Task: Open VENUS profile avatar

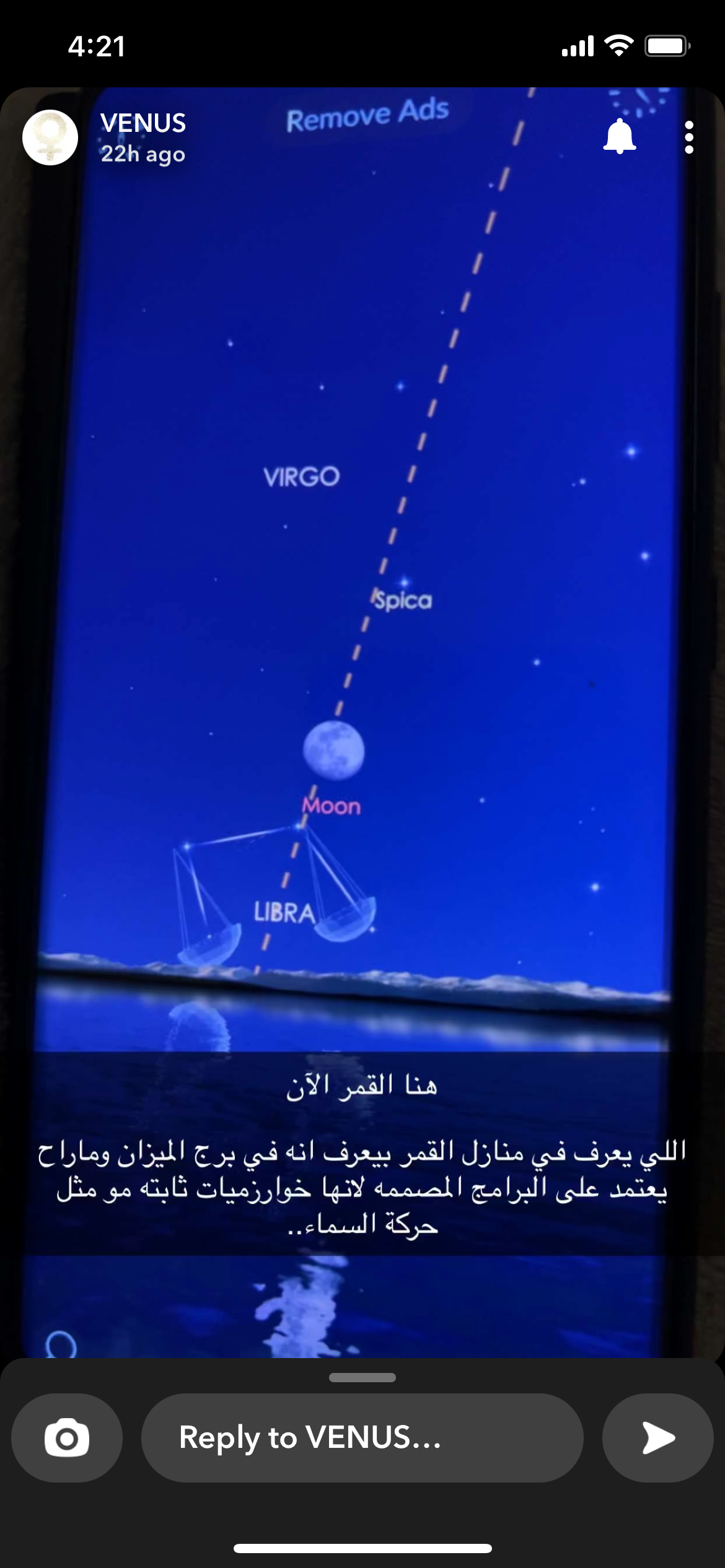Action: 50,137
